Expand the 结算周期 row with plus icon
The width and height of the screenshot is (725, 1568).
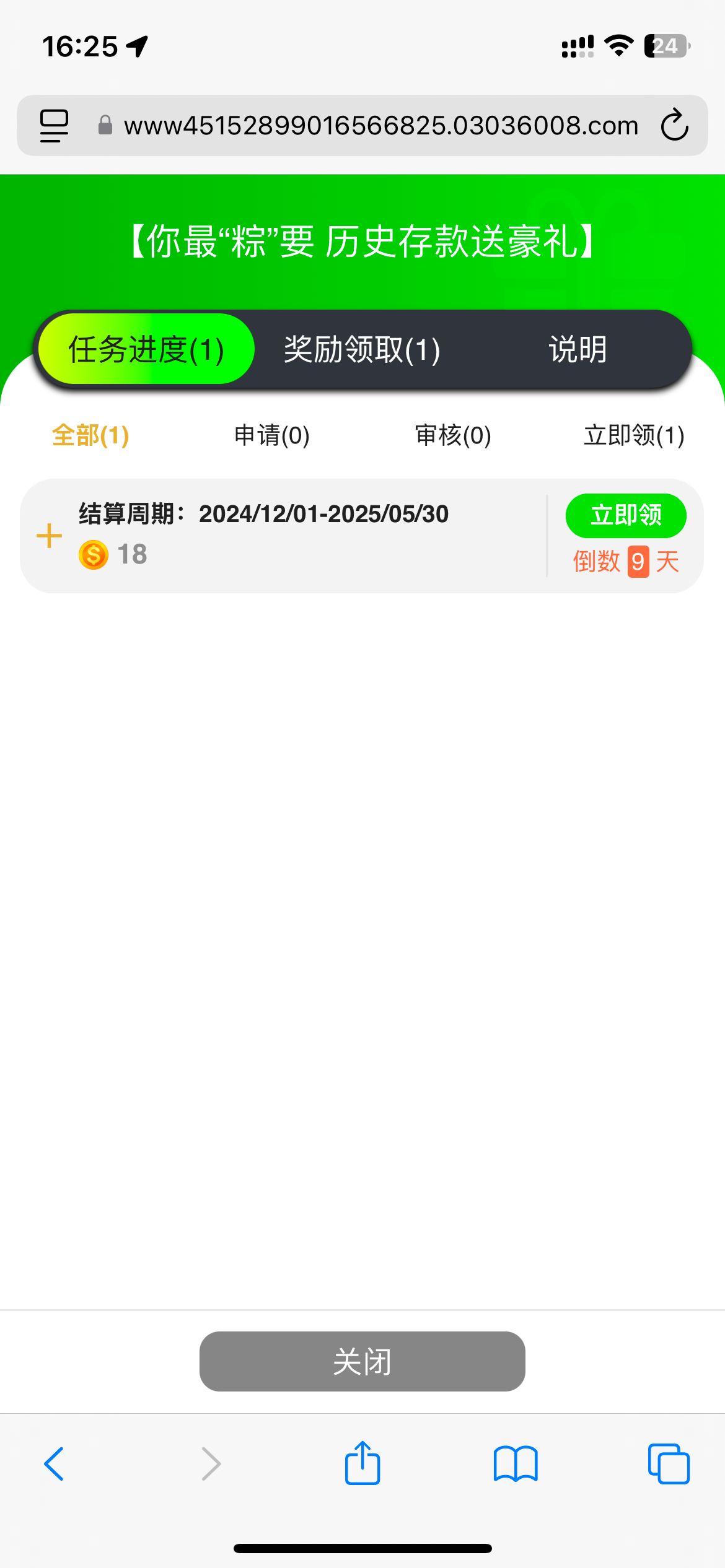(50, 536)
